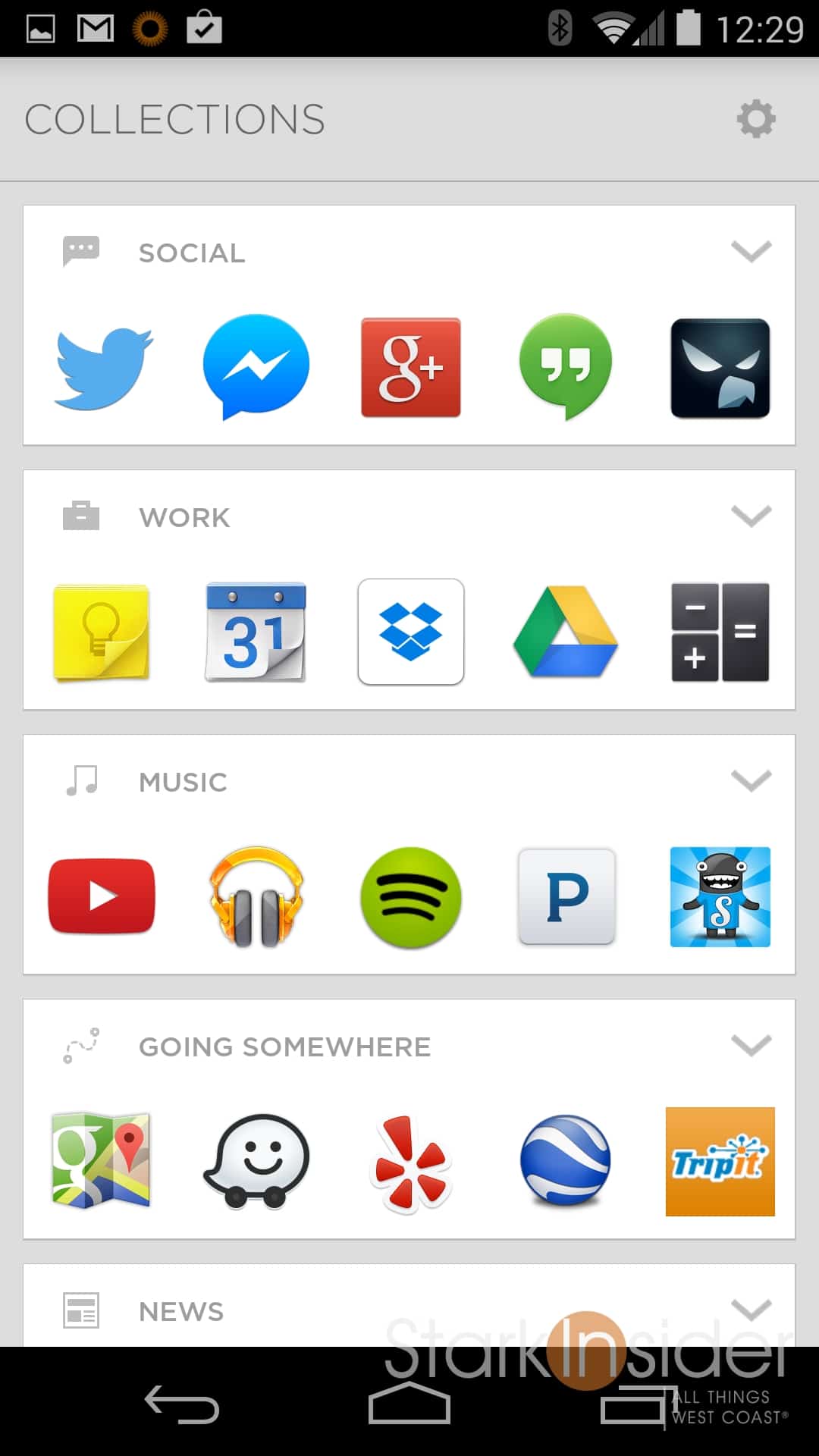Expand the Social collection chevron

(751, 251)
